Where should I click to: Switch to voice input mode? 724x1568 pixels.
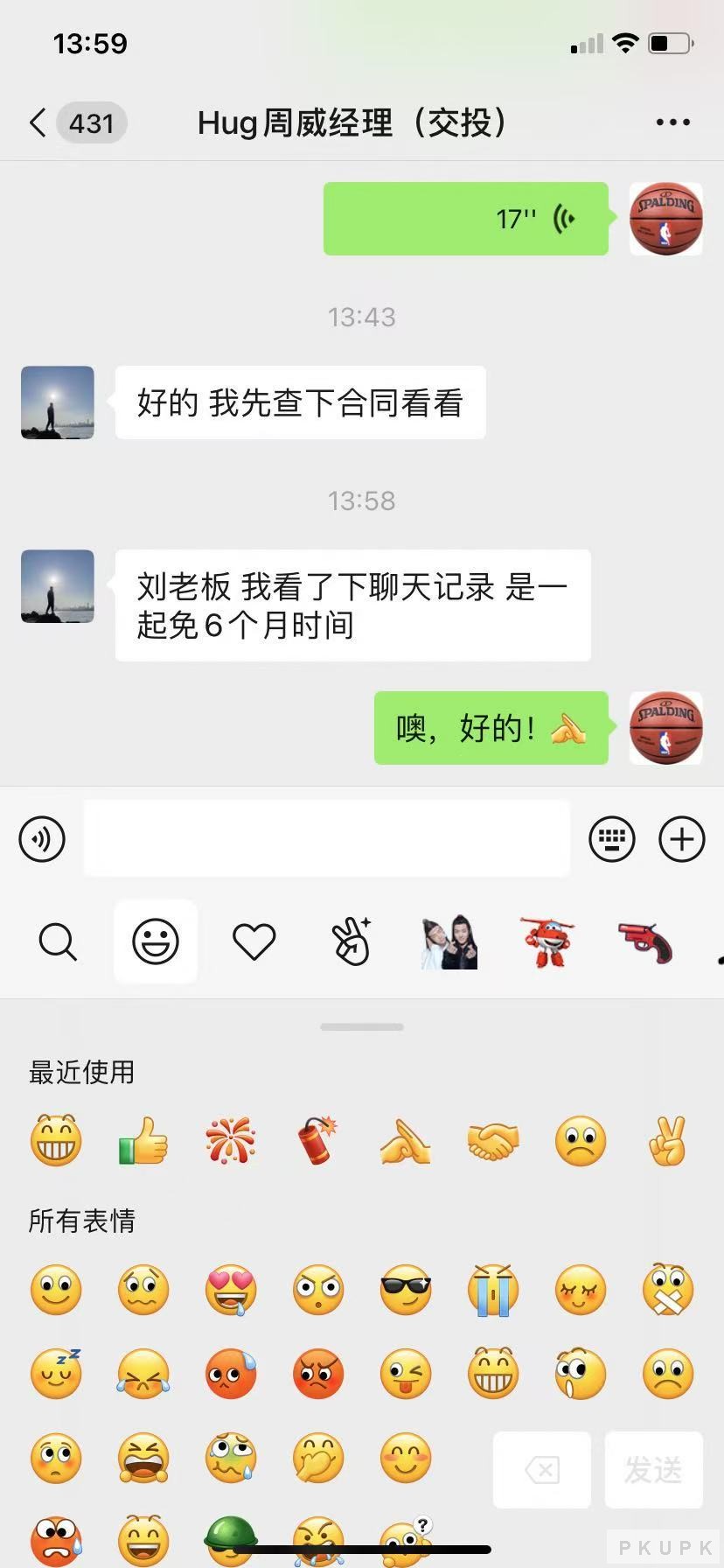pos(42,839)
